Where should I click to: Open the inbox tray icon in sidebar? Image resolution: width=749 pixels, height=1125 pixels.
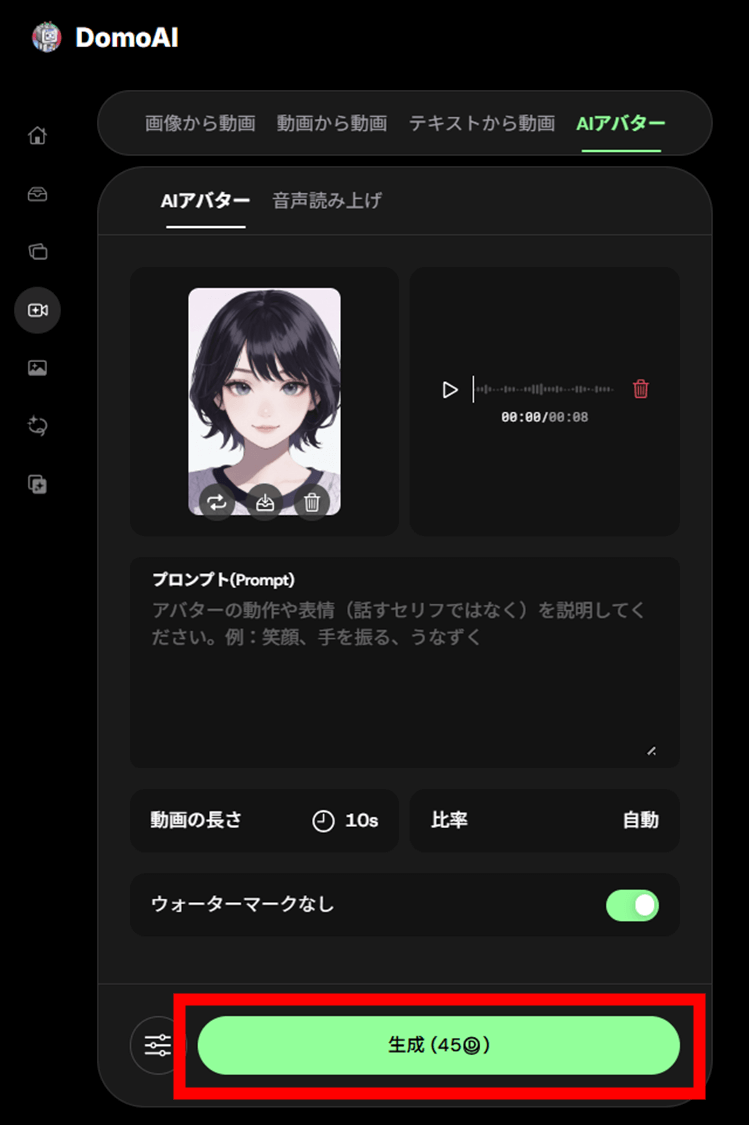click(37, 194)
